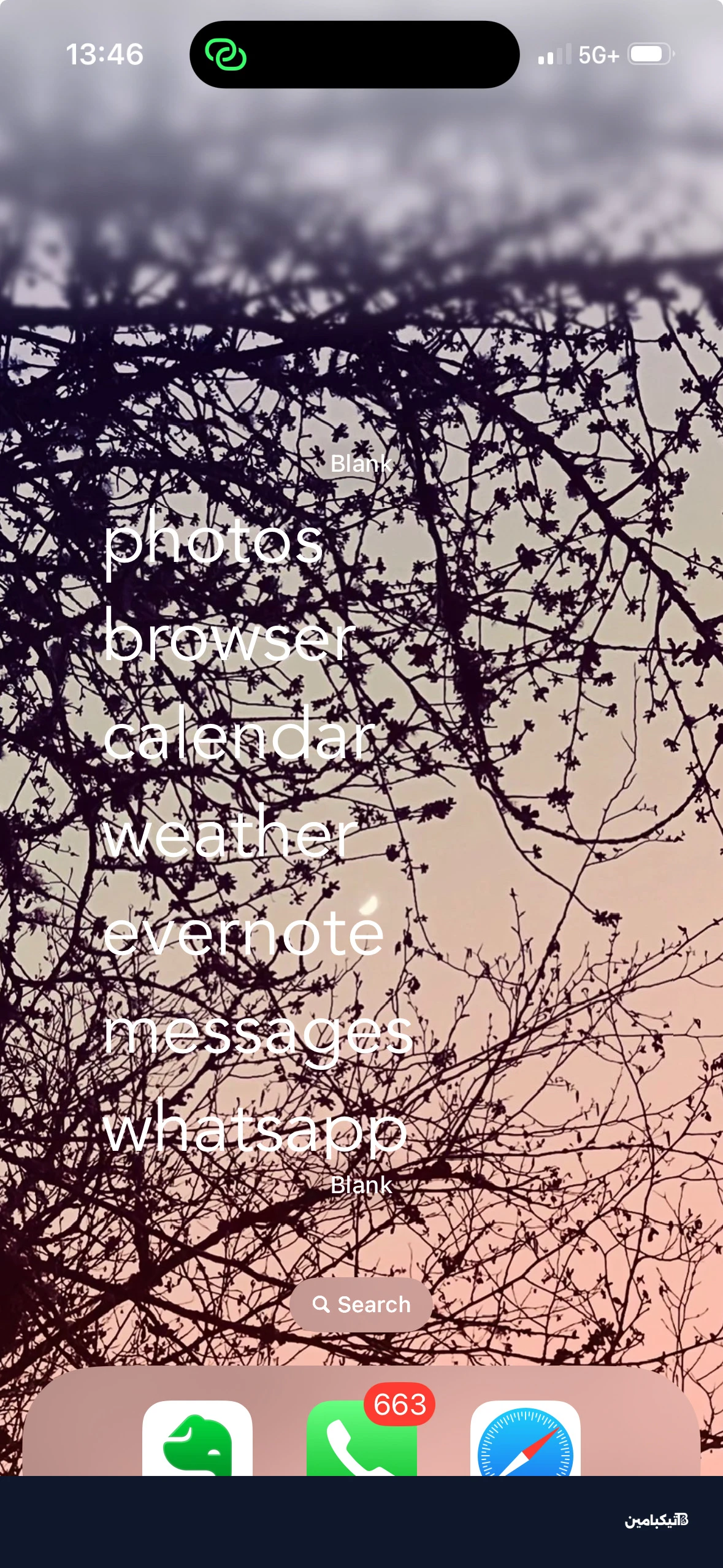Open the weather shortcut
The height and width of the screenshot is (1568, 723).
point(229,834)
